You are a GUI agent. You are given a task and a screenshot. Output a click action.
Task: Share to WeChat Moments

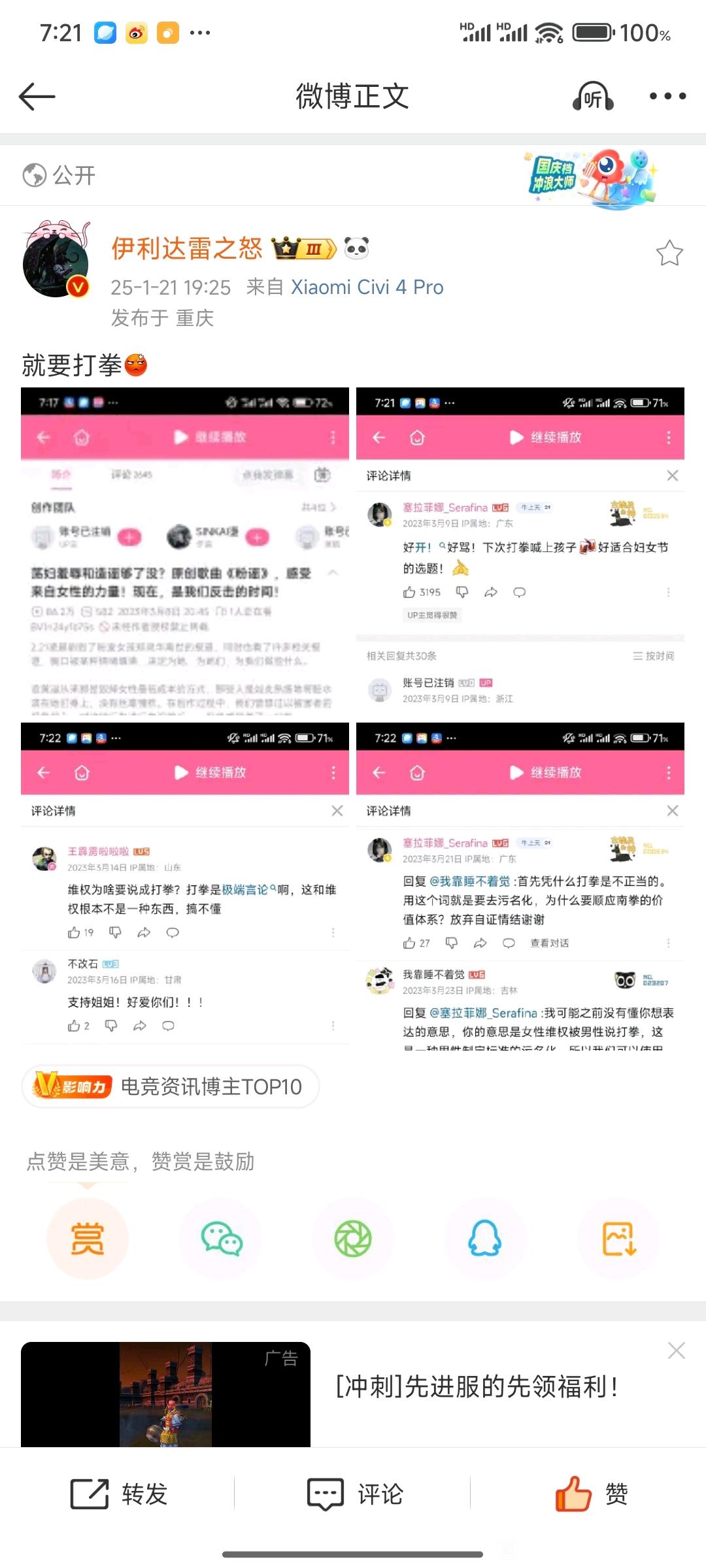(353, 1239)
